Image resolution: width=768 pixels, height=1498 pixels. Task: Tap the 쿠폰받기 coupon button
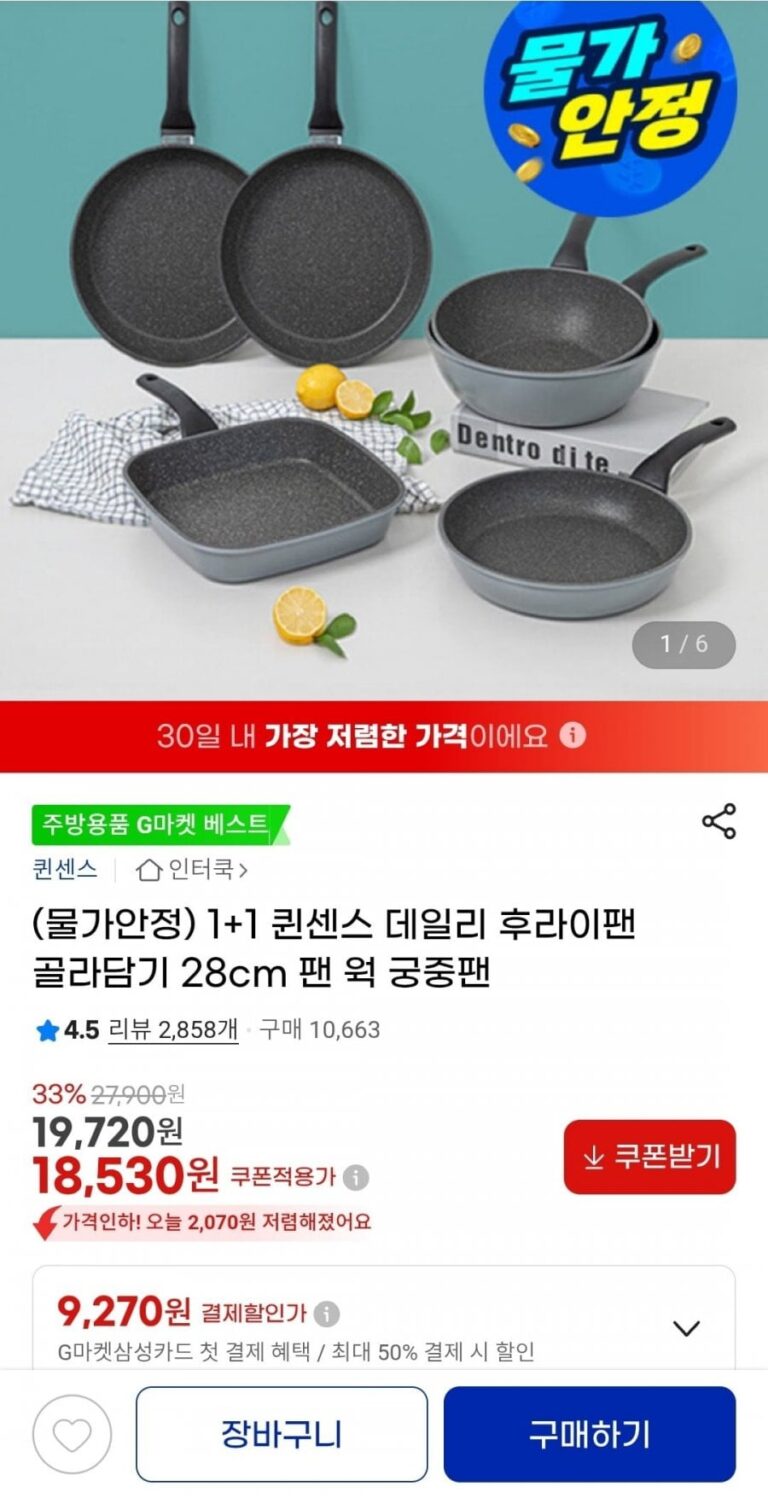(649, 1157)
